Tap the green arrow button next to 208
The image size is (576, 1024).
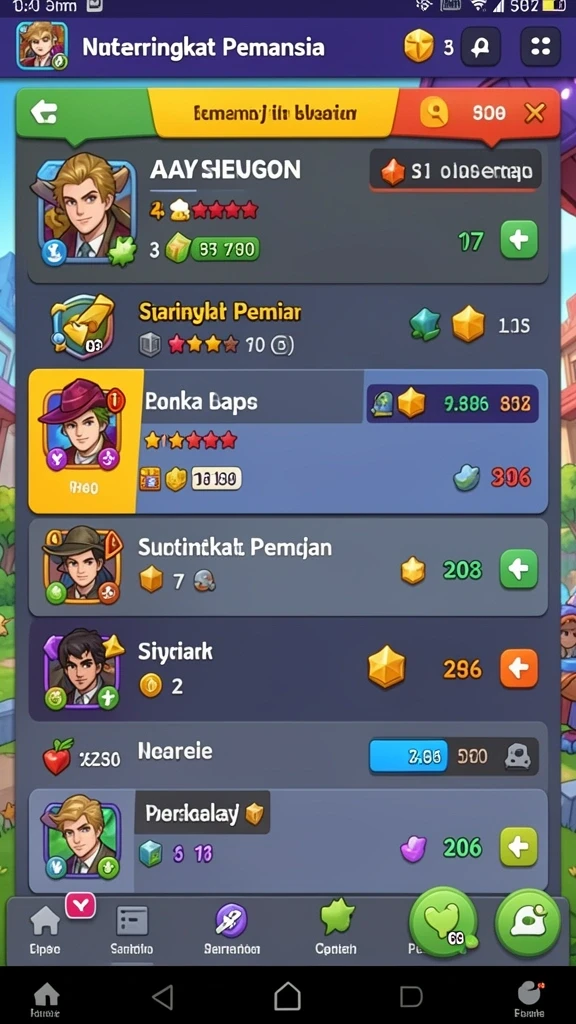519,569
